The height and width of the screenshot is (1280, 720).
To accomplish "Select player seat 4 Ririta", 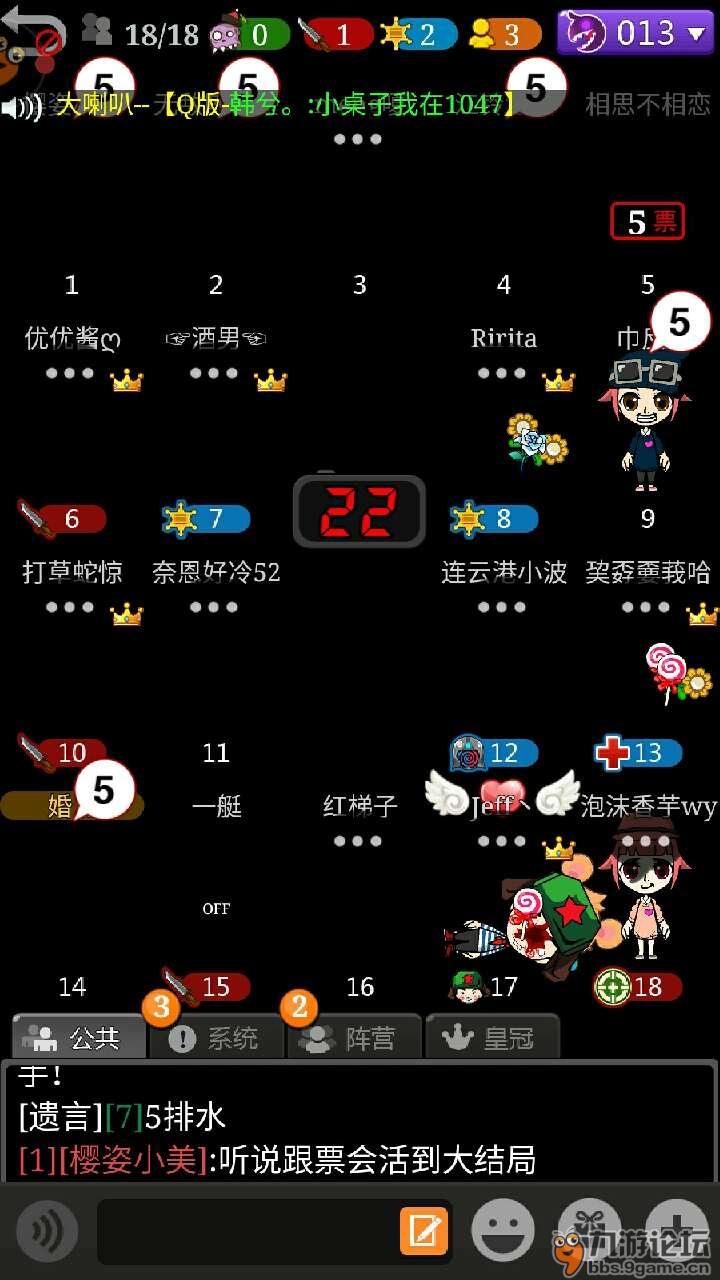I will pyautogui.click(x=504, y=338).
